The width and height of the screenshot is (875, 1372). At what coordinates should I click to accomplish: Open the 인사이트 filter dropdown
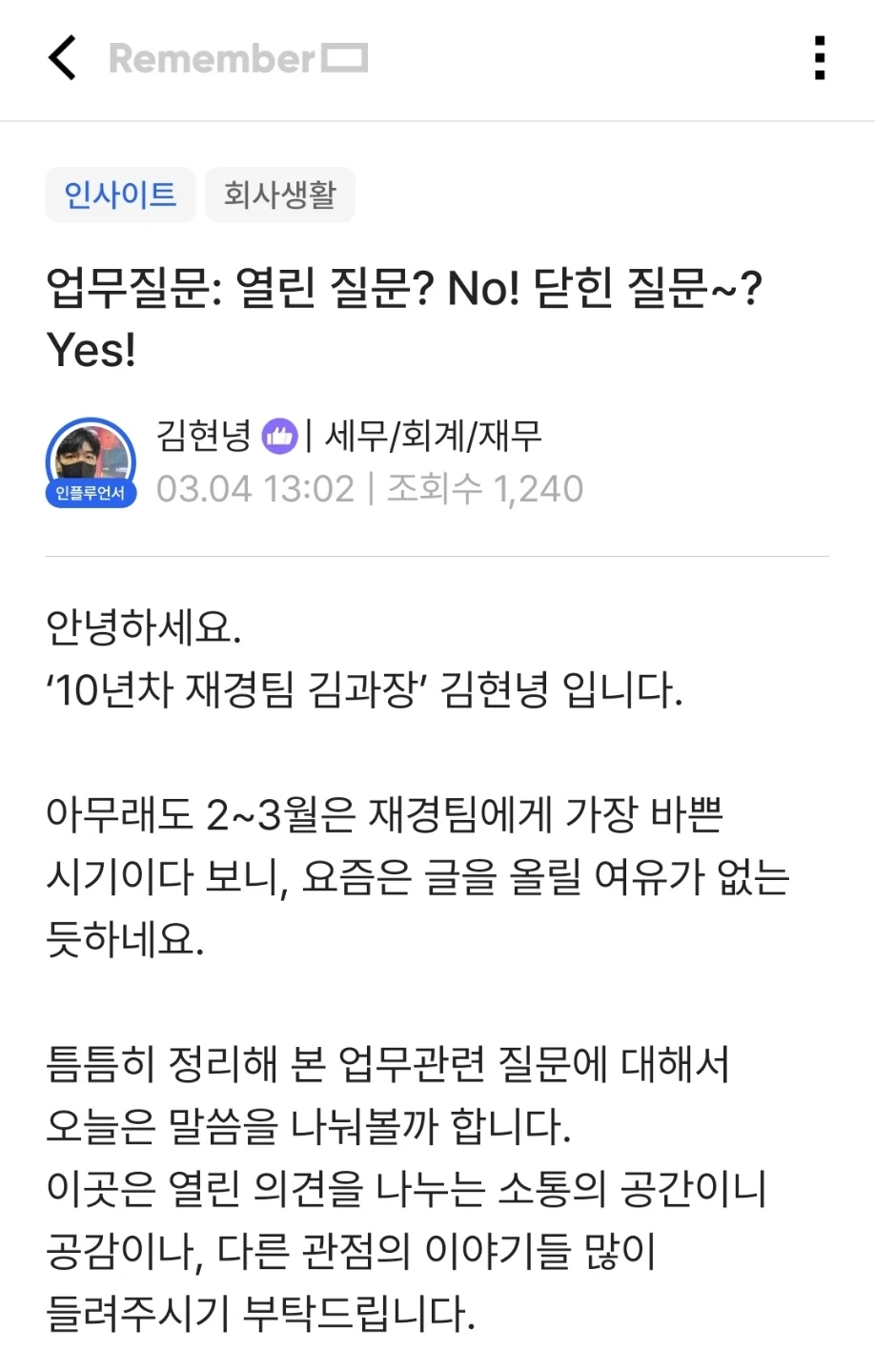[x=120, y=195]
